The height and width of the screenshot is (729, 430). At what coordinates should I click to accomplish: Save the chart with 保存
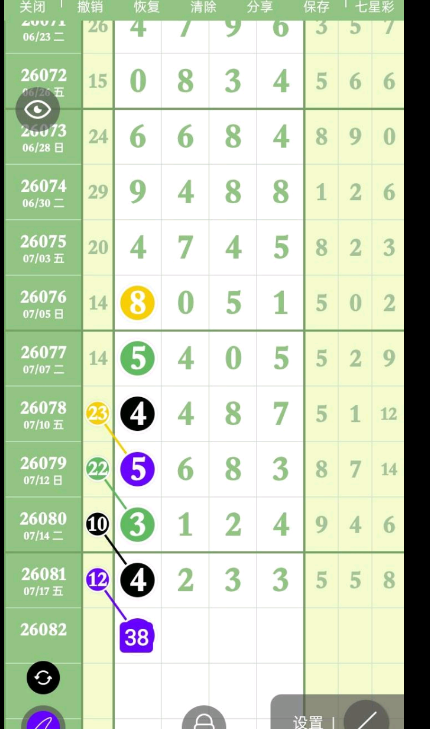point(317,7)
